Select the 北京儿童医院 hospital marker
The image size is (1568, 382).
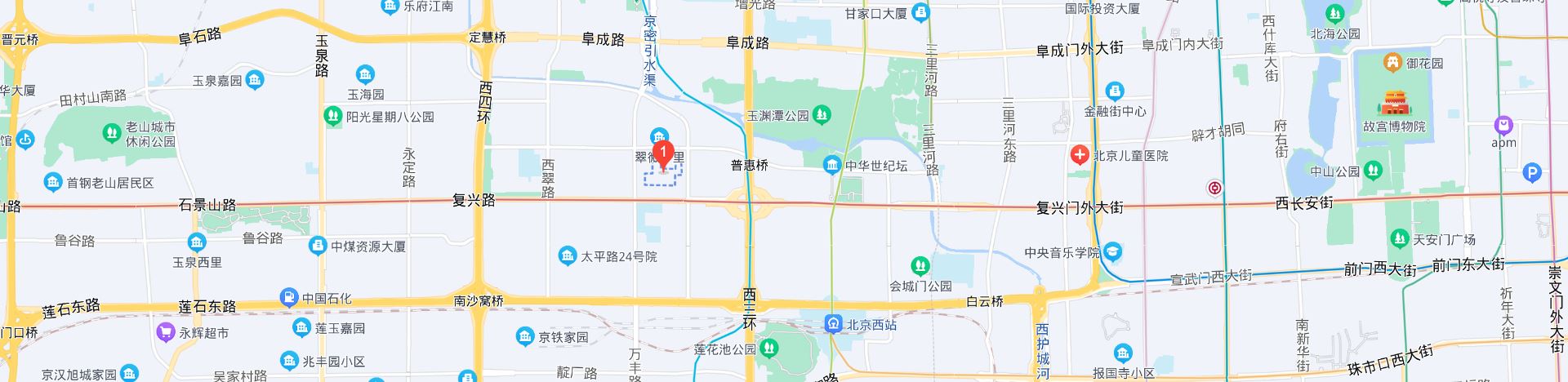pyautogui.click(x=1080, y=155)
